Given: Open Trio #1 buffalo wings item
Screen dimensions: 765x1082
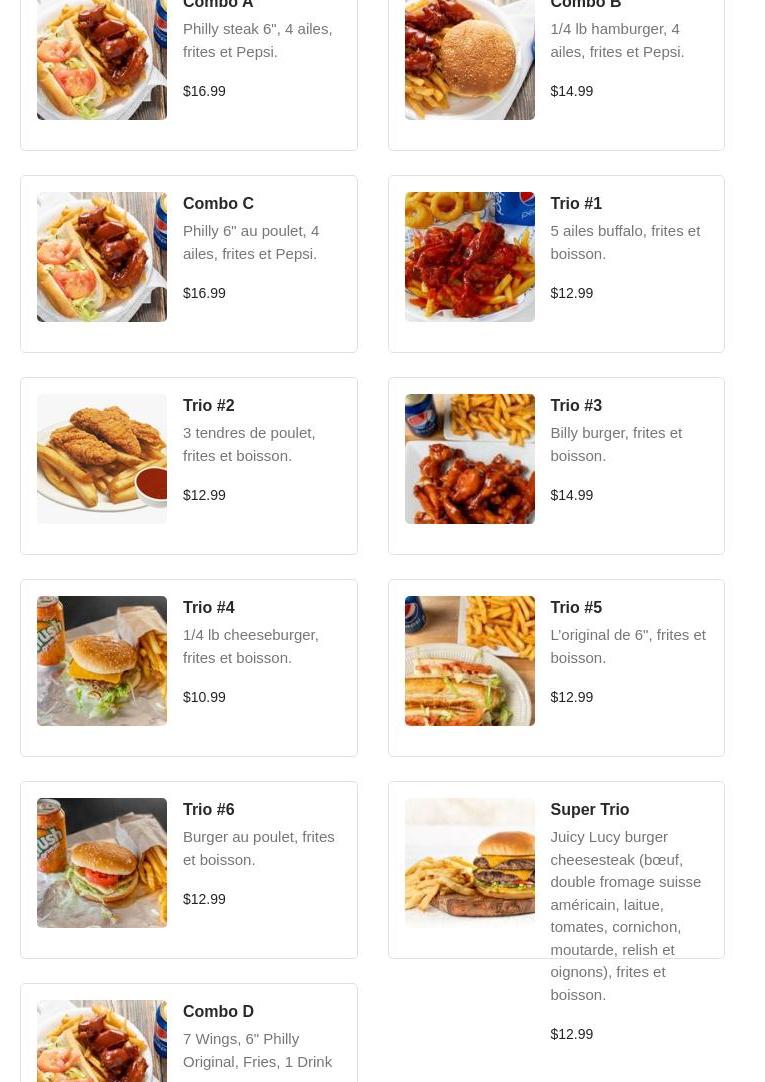Looking at the screenshot, I should [556, 264].
